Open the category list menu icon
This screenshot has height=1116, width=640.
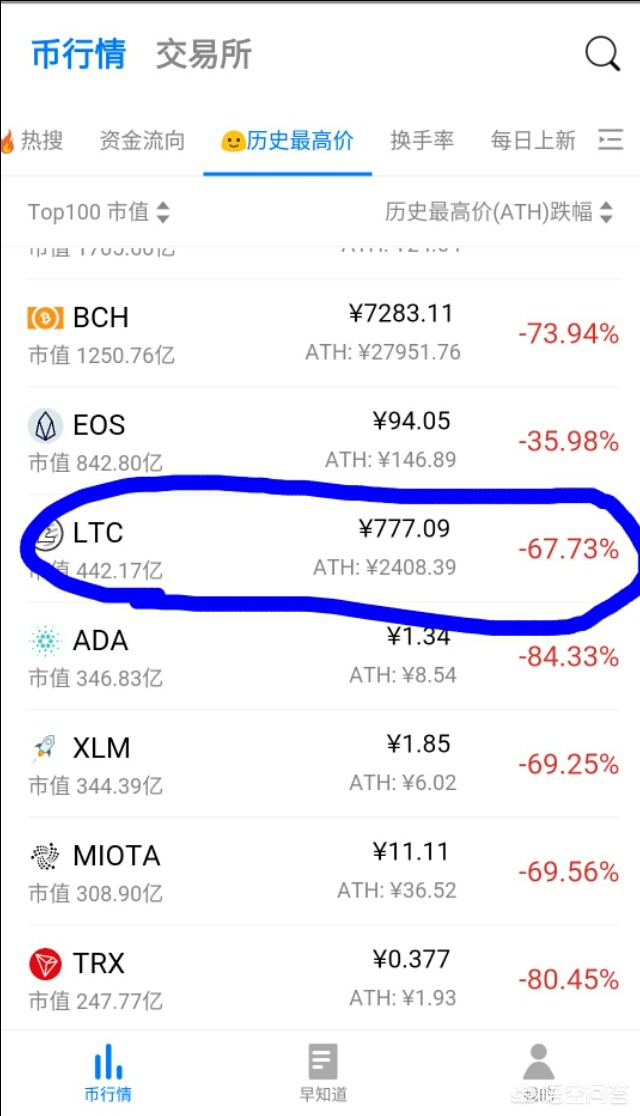click(x=610, y=141)
